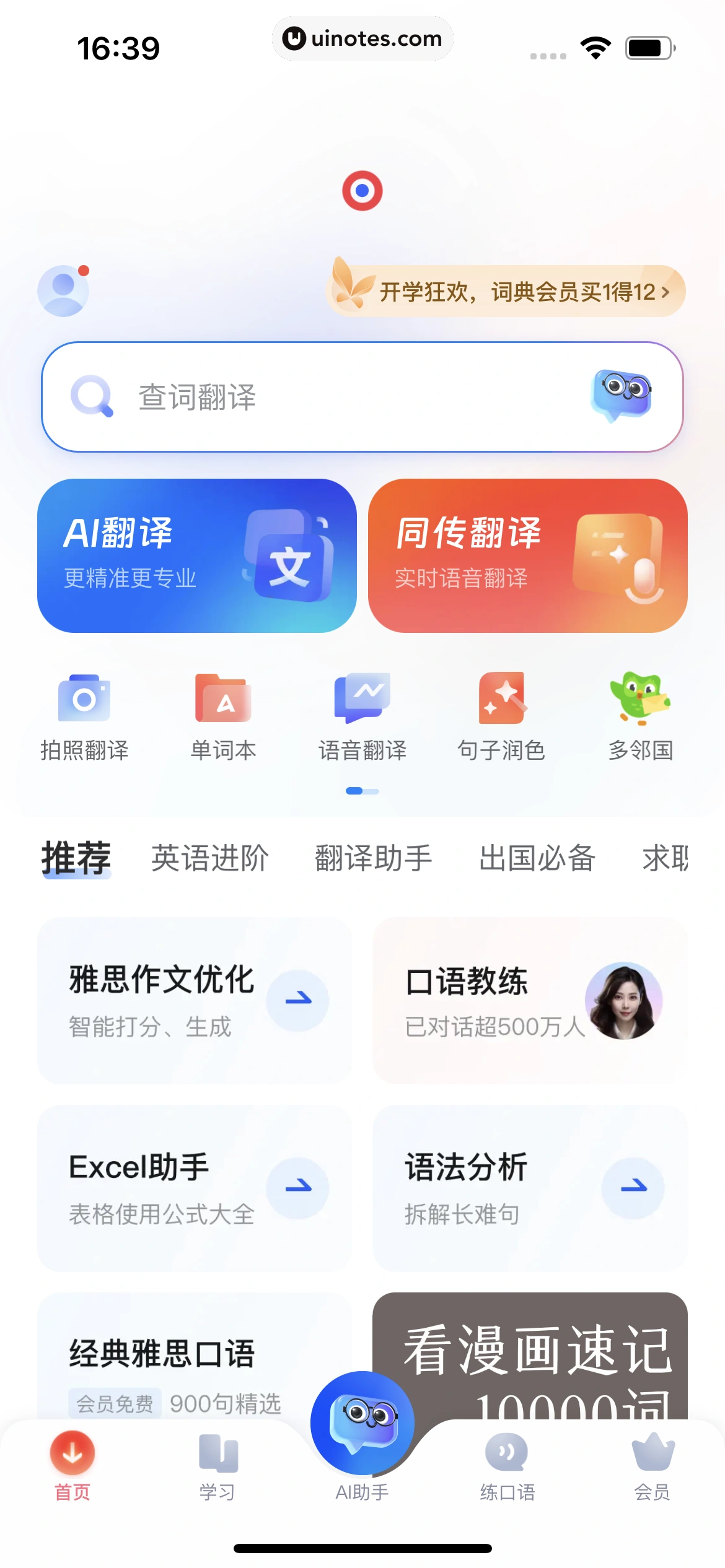Open the 口语教练 speaking coach card
Image resolution: width=725 pixels, height=1568 pixels.
pyautogui.click(x=530, y=1001)
